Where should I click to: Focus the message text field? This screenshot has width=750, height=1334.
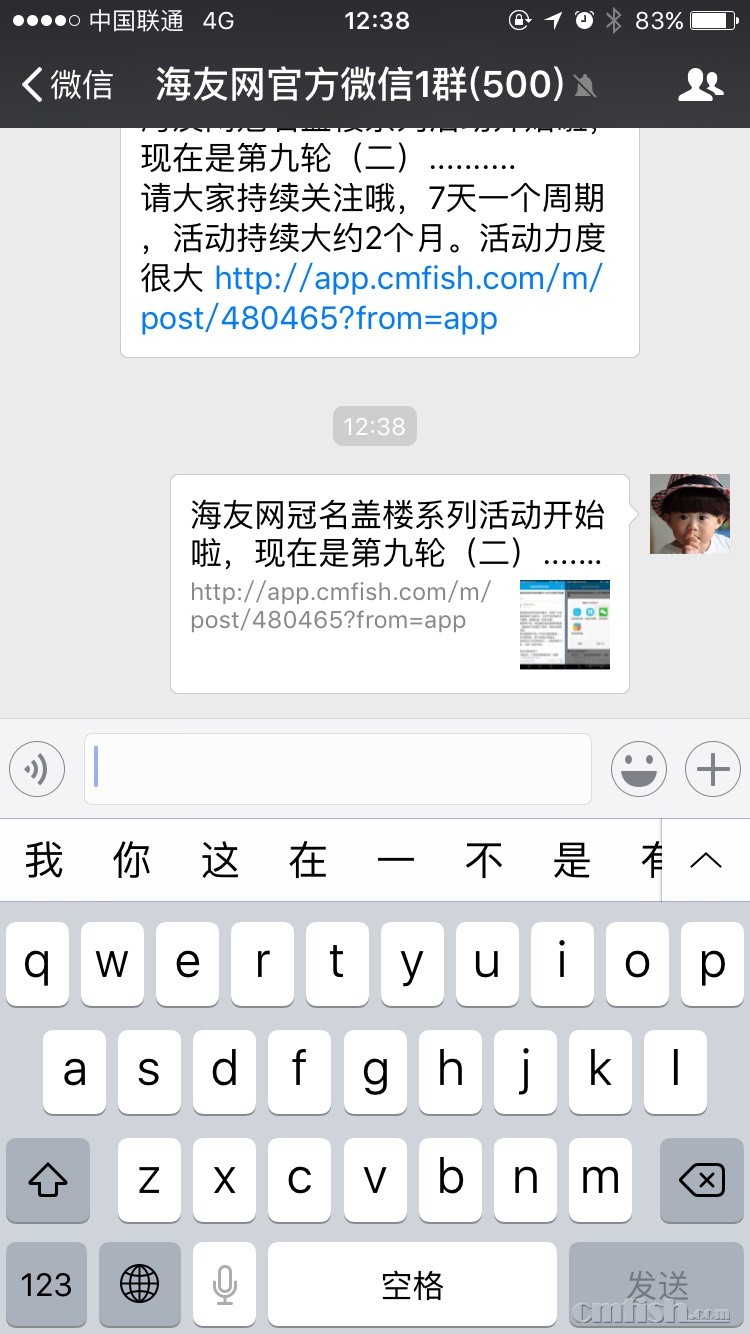[338, 769]
